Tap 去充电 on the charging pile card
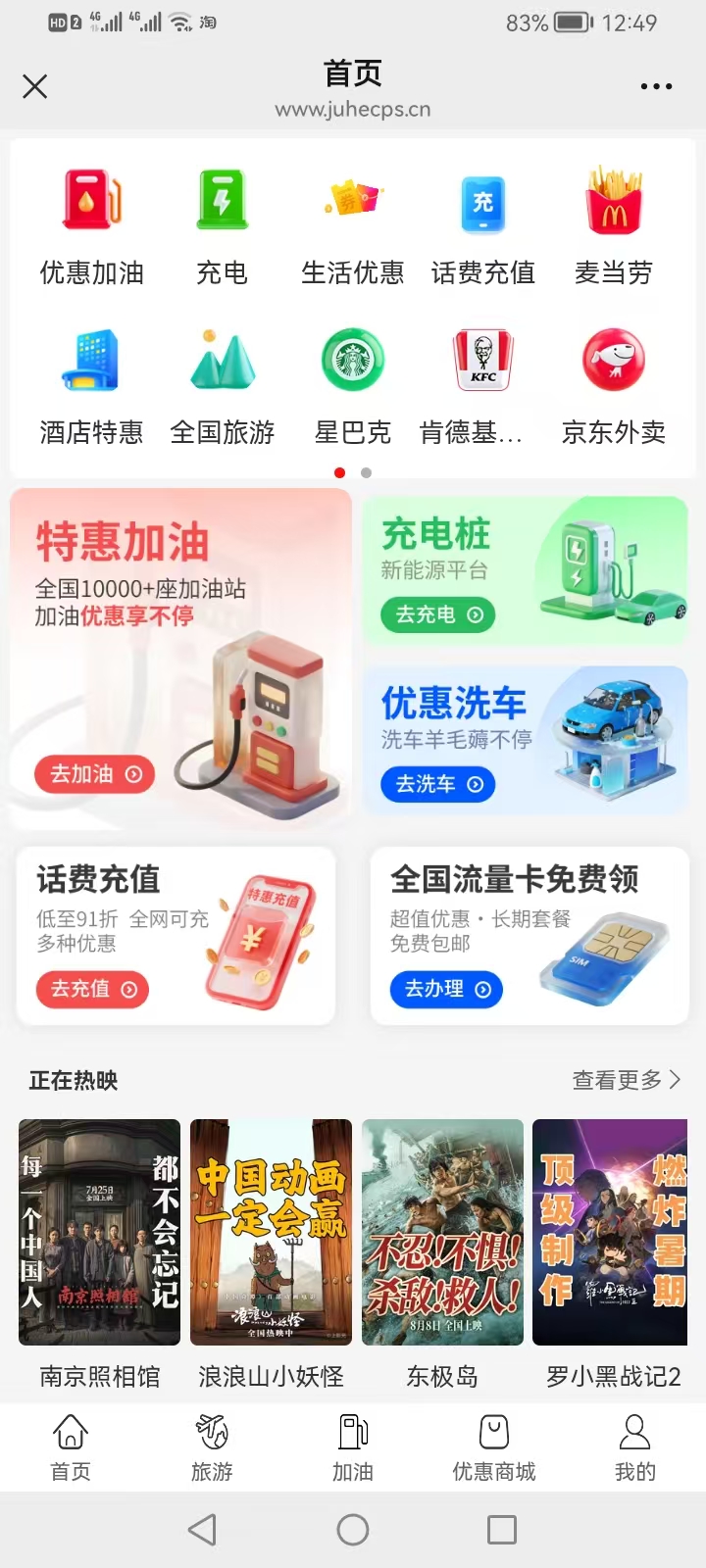Viewport: 706px width, 1568px height. [x=438, y=614]
